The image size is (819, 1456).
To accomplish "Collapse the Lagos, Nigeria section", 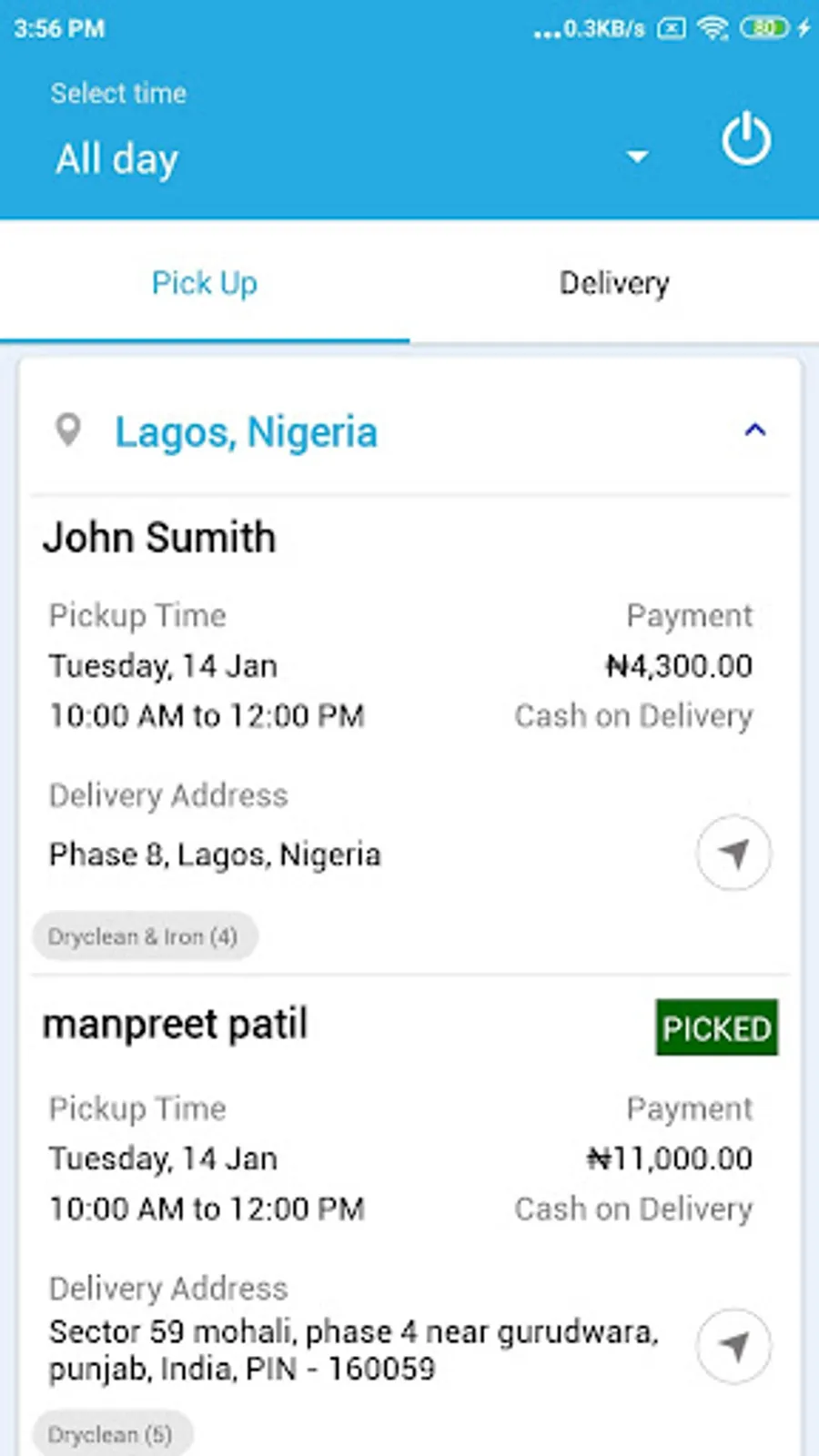I will pyautogui.click(x=754, y=430).
